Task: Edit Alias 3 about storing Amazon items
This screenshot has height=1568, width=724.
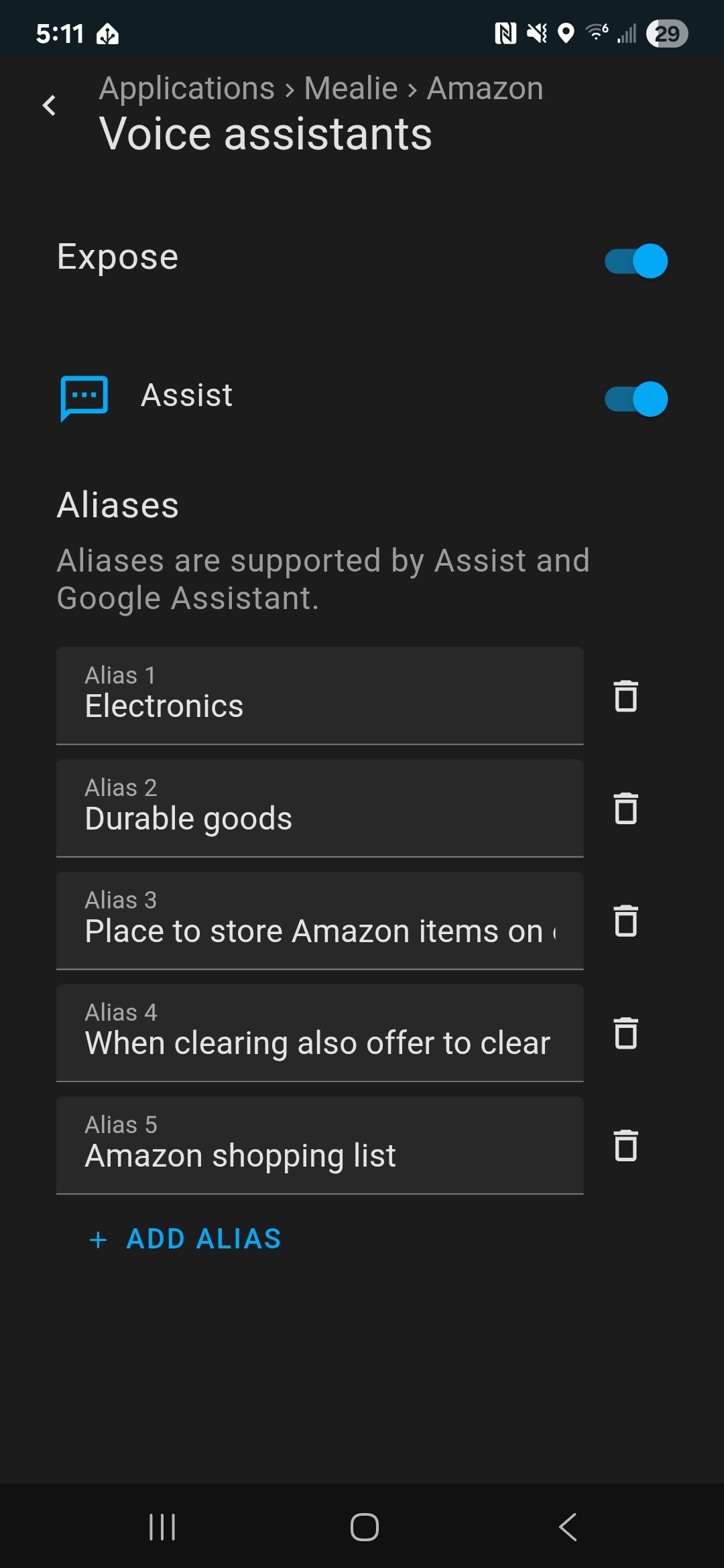Action: 320,921
